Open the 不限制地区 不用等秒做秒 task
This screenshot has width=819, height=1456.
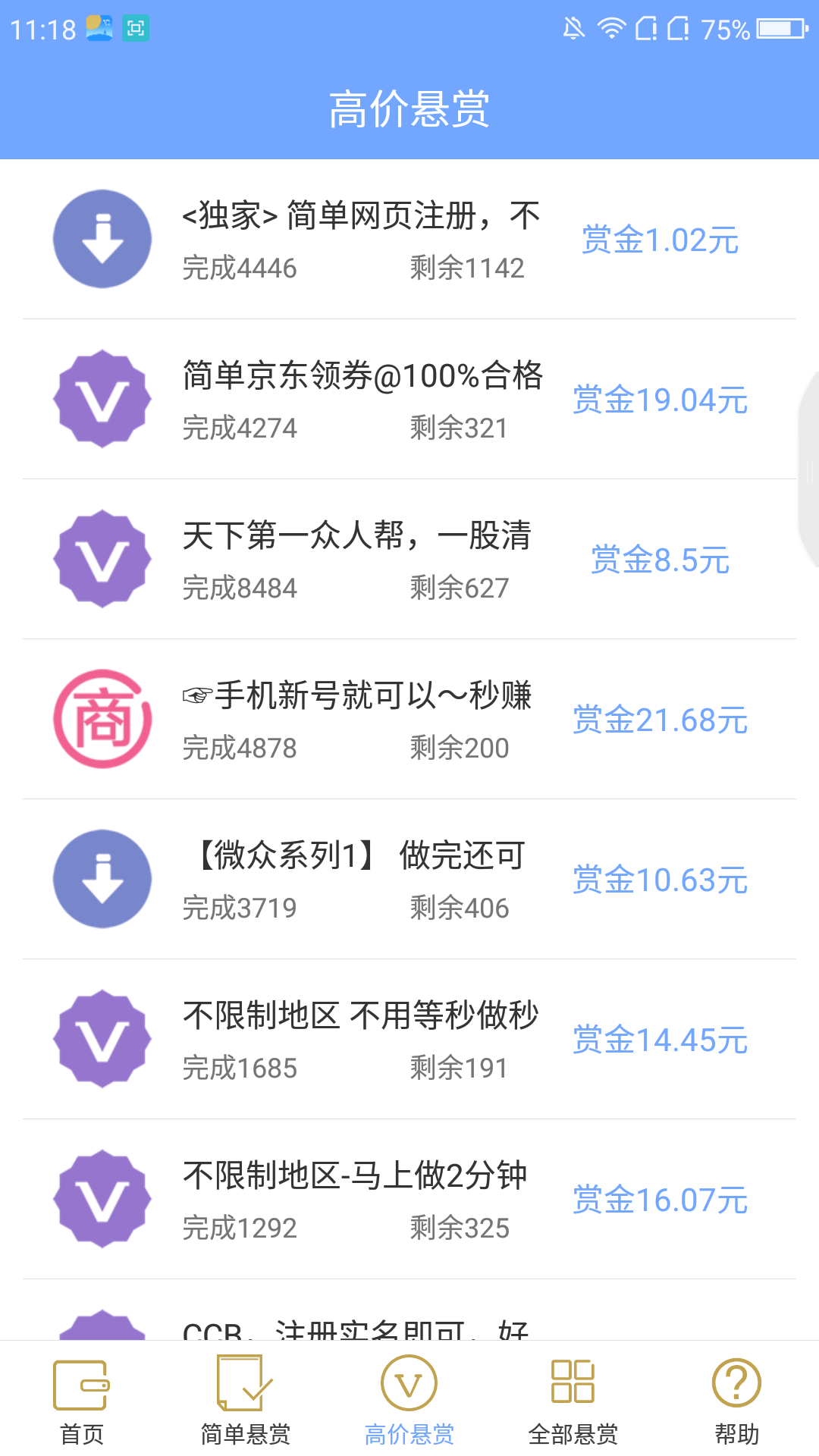click(x=409, y=1040)
